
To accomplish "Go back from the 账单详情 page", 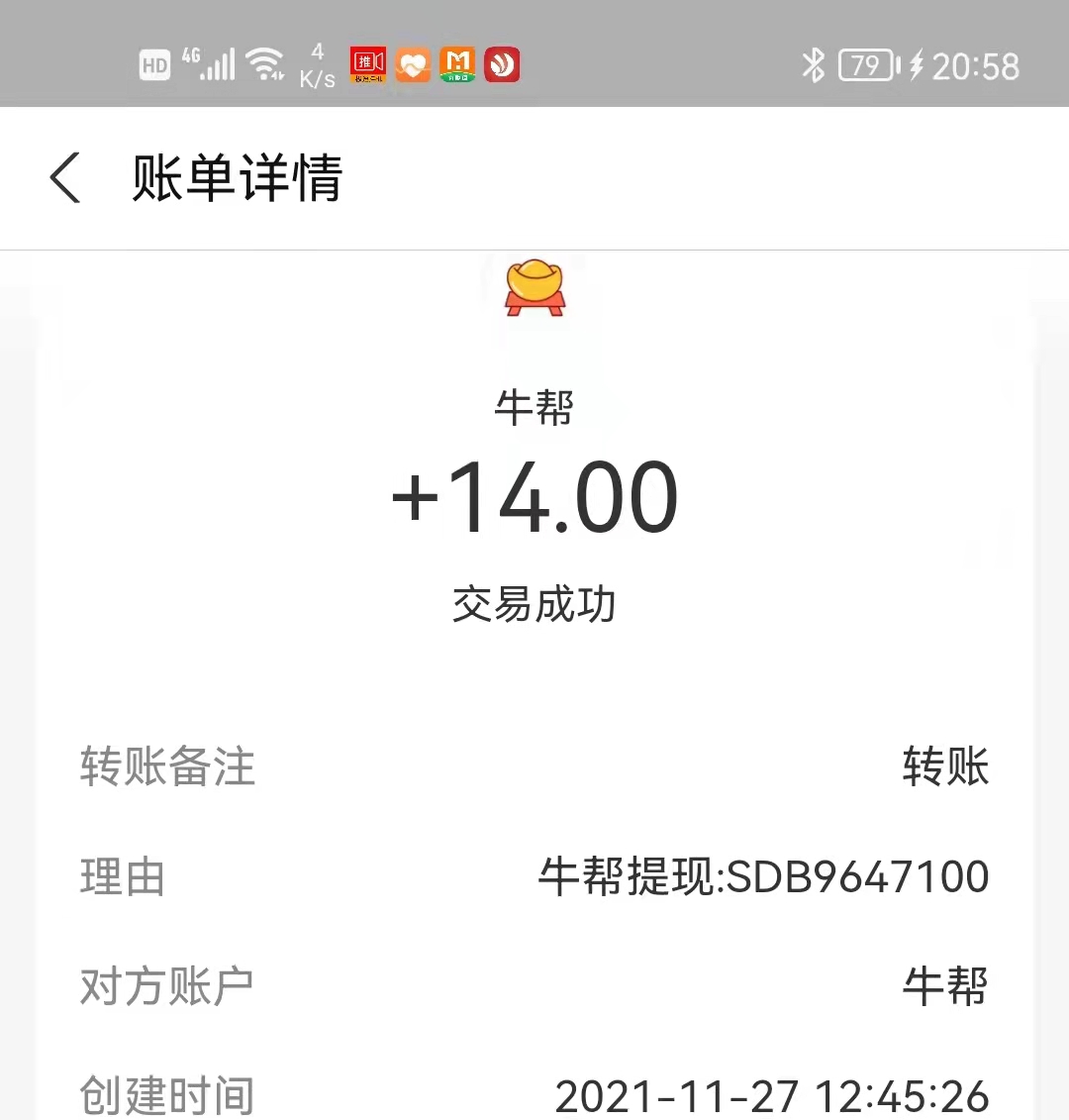I will [65, 179].
